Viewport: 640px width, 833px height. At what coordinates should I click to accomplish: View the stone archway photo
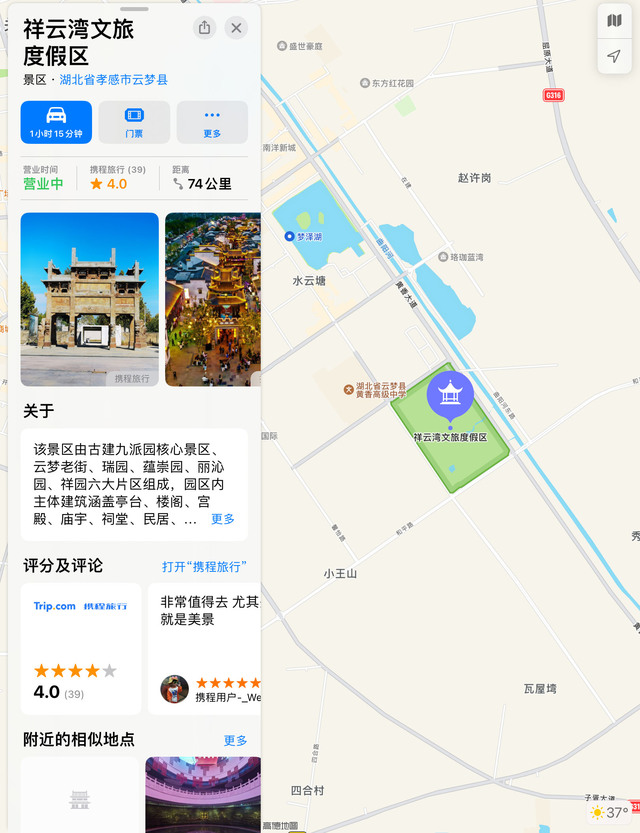point(90,299)
